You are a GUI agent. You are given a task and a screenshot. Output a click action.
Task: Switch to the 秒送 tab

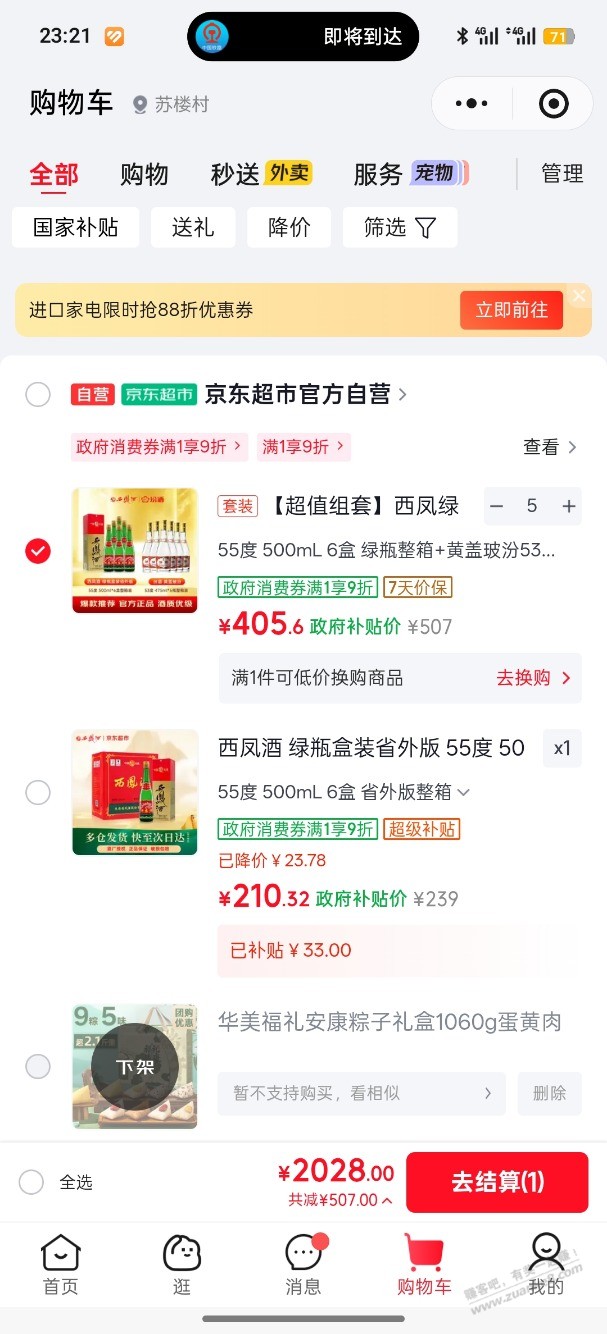[262, 174]
